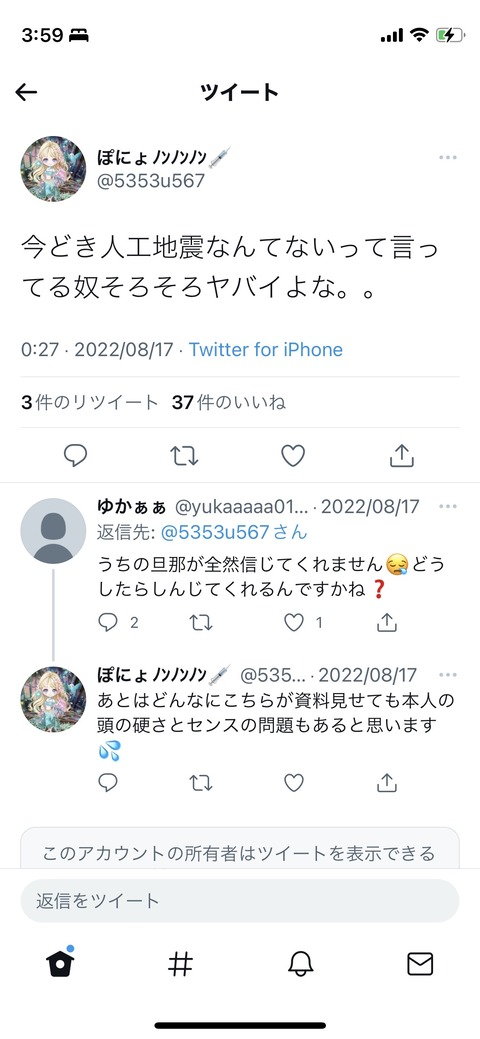Open the Explore hashtag tab
The height and width of the screenshot is (1039, 480).
(x=180, y=964)
